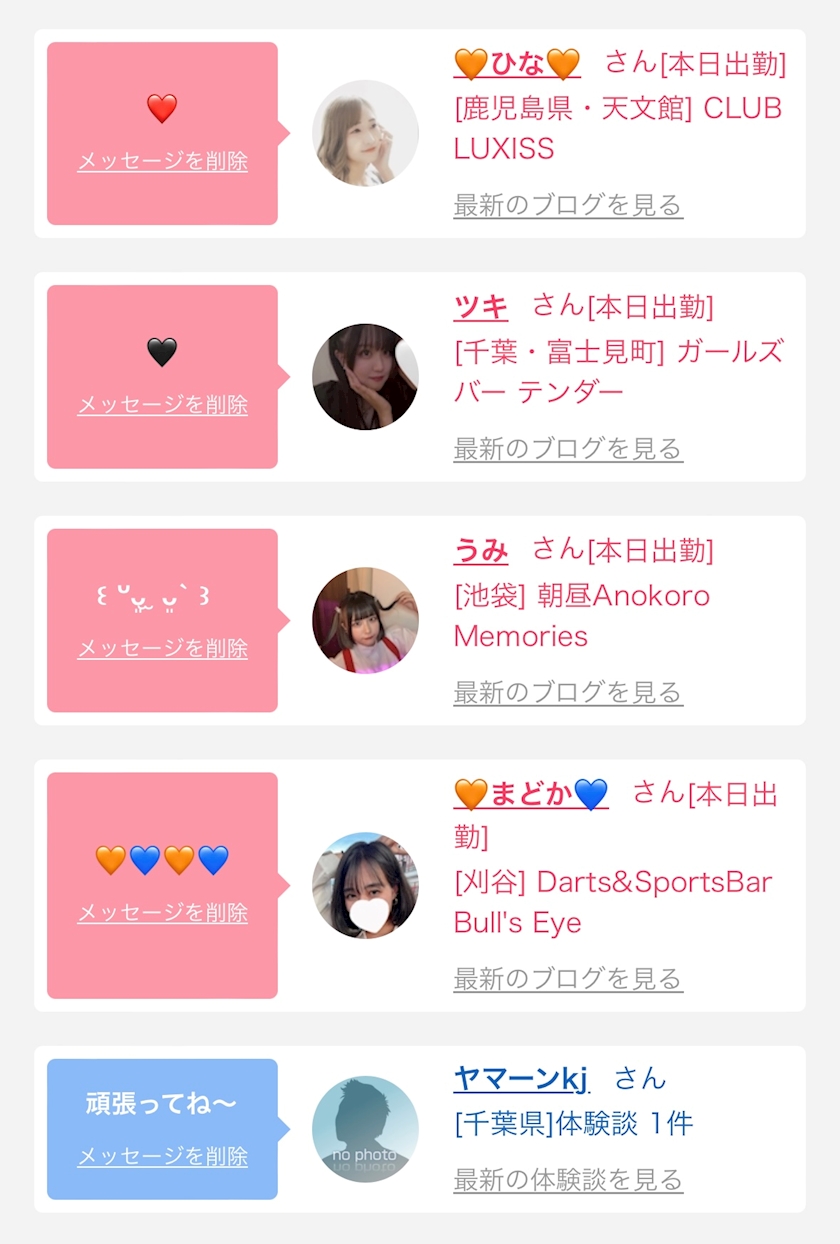Delete the kaomoji message to うみ

click(x=162, y=648)
